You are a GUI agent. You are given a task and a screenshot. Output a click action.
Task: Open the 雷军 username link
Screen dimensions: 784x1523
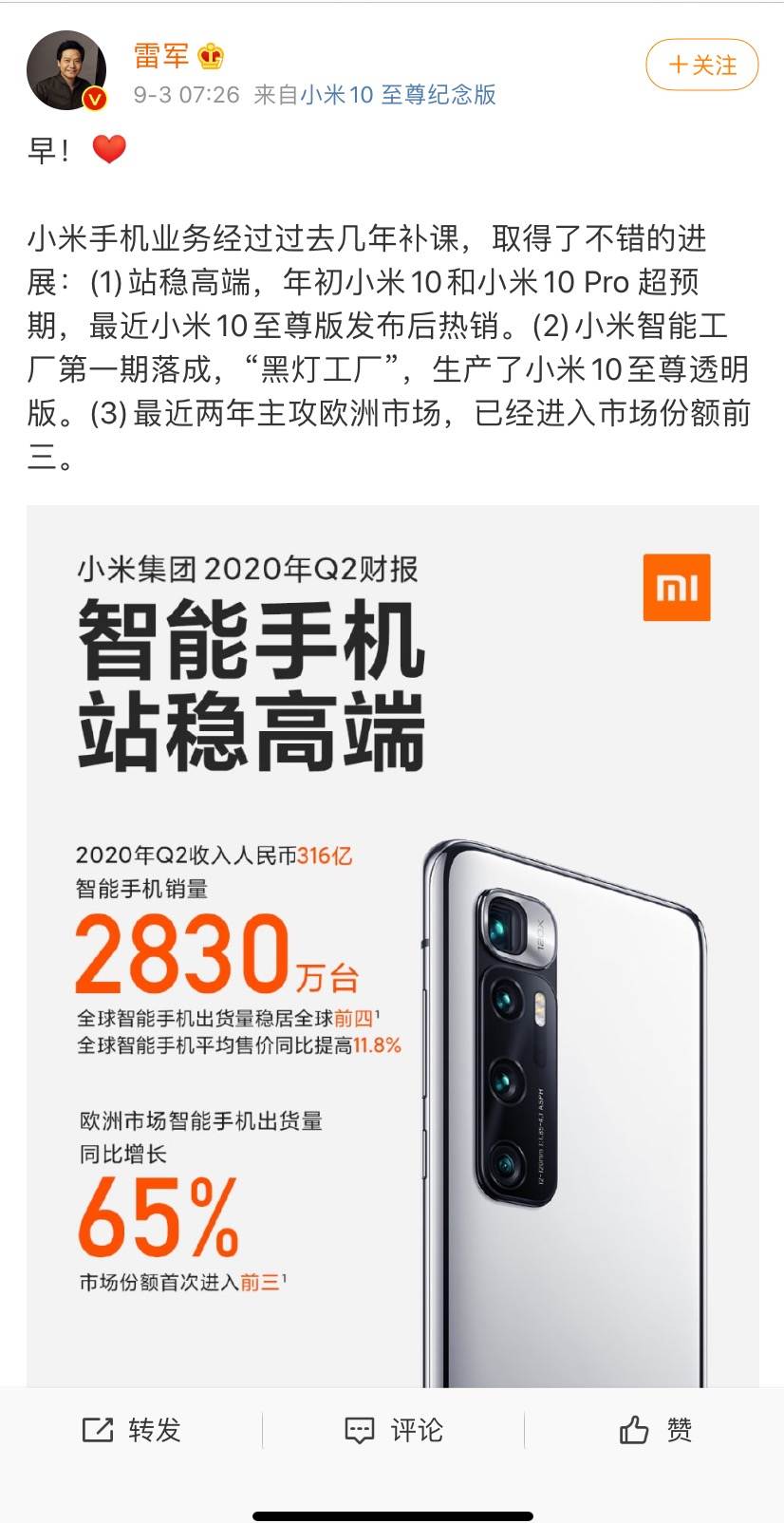[x=161, y=56]
